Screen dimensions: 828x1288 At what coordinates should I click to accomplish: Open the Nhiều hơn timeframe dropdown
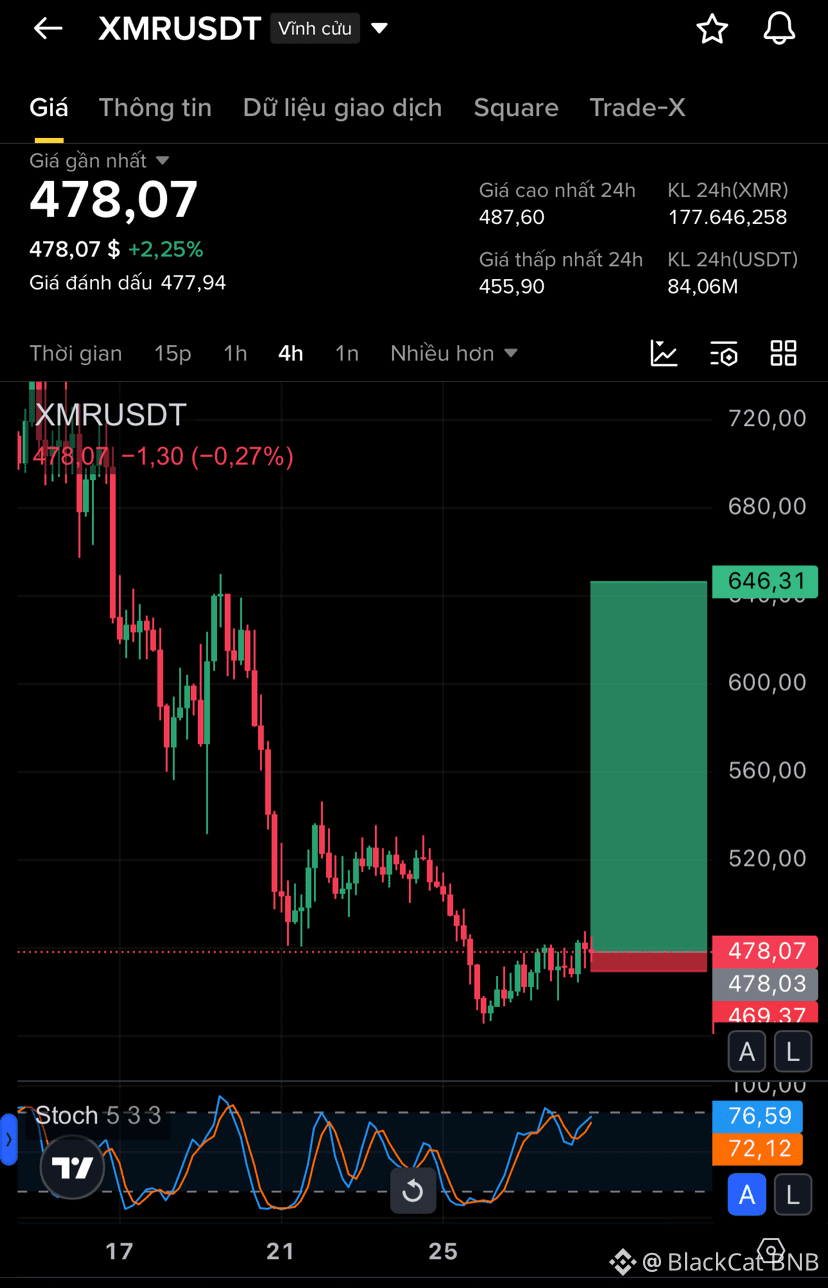point(454,353)
